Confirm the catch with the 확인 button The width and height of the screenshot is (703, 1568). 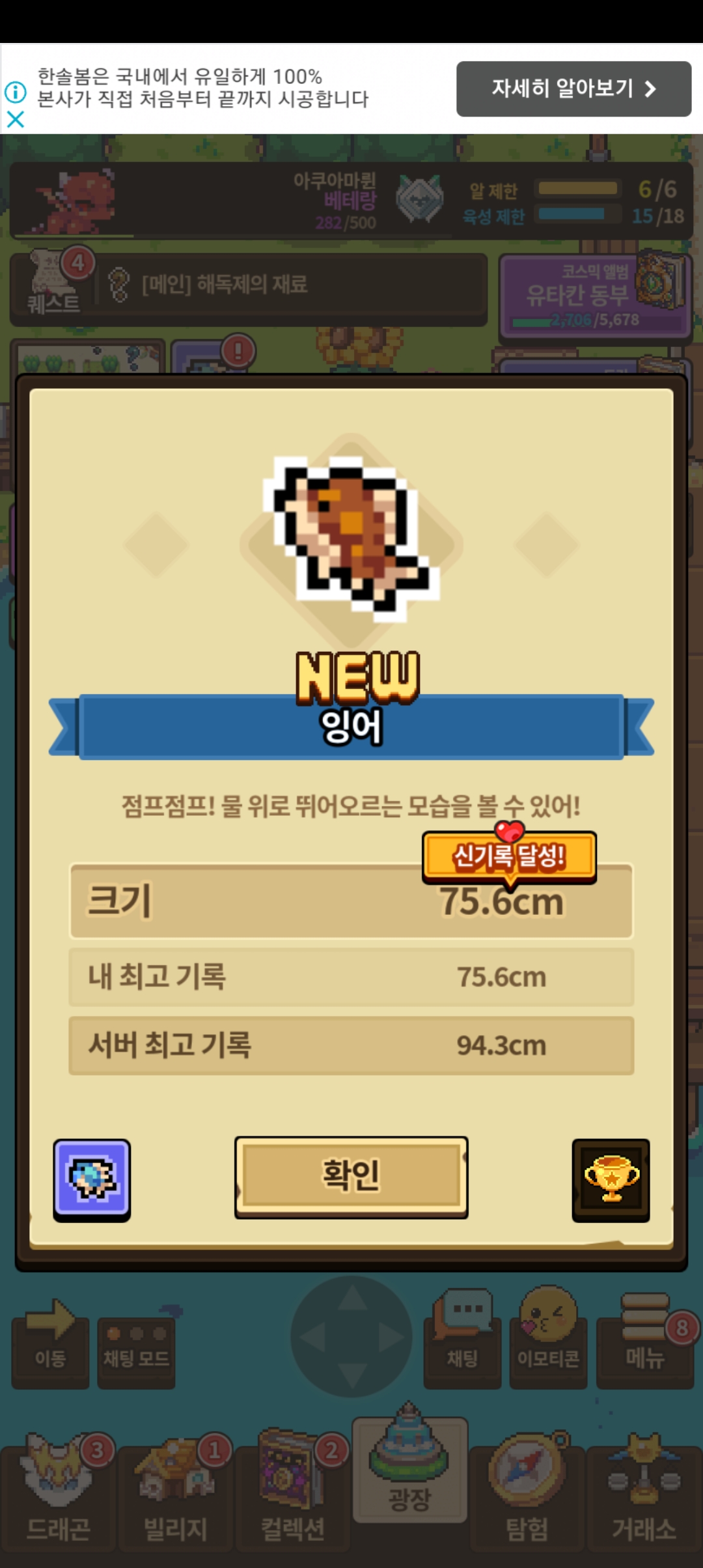[x=351, y=1177]
